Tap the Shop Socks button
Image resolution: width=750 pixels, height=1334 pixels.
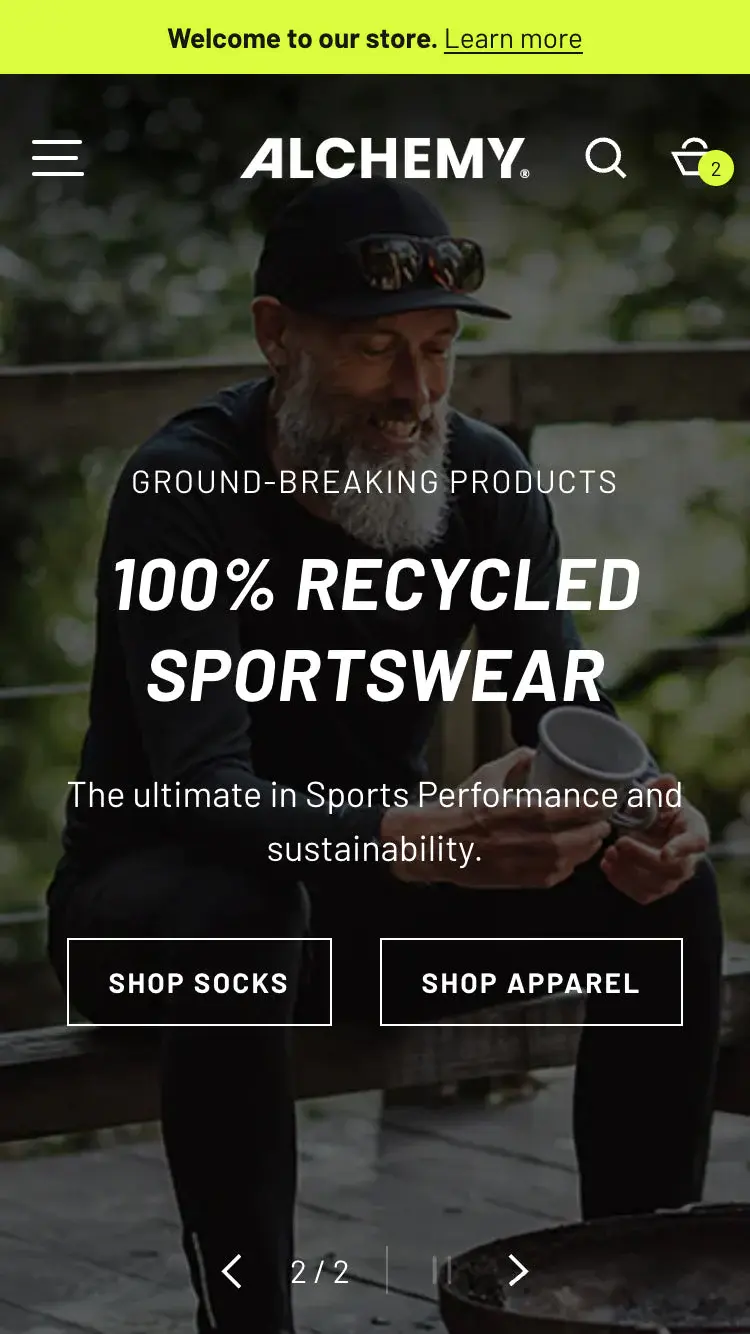[x=199, y=982]
